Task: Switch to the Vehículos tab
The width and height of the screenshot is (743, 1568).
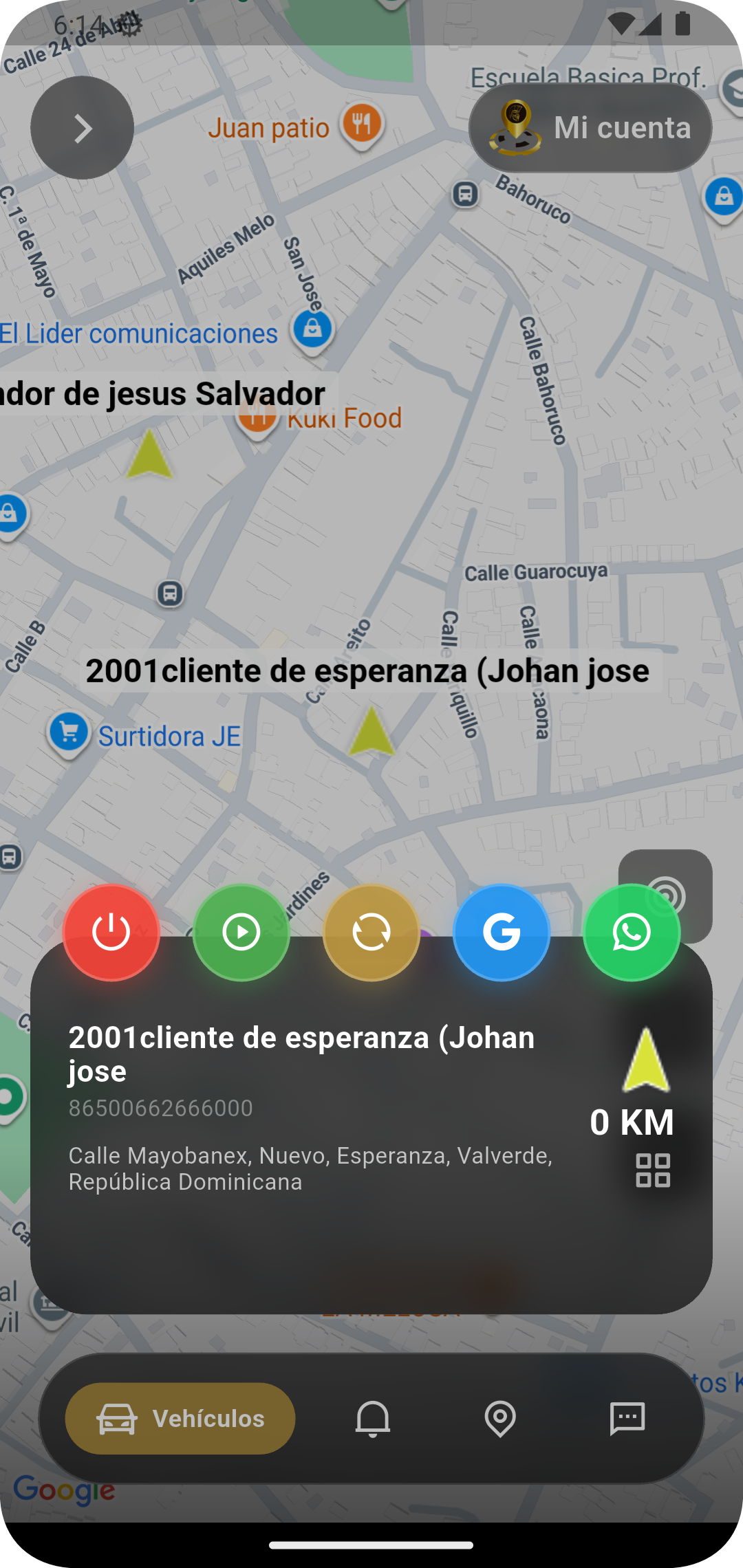Action: [180, 1418]
